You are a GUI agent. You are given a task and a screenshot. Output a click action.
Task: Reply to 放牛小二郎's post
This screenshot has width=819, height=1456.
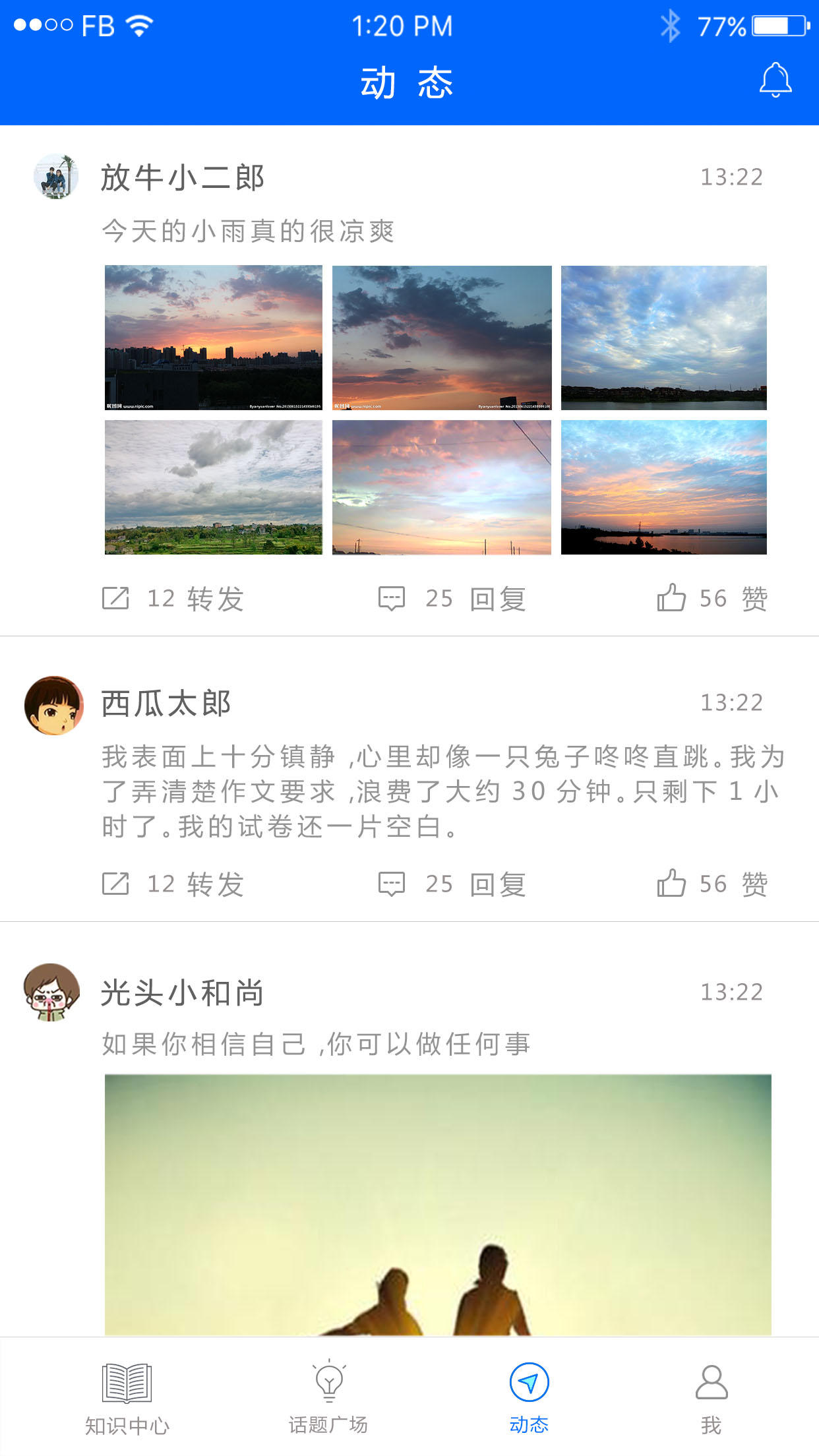(452, 599)
